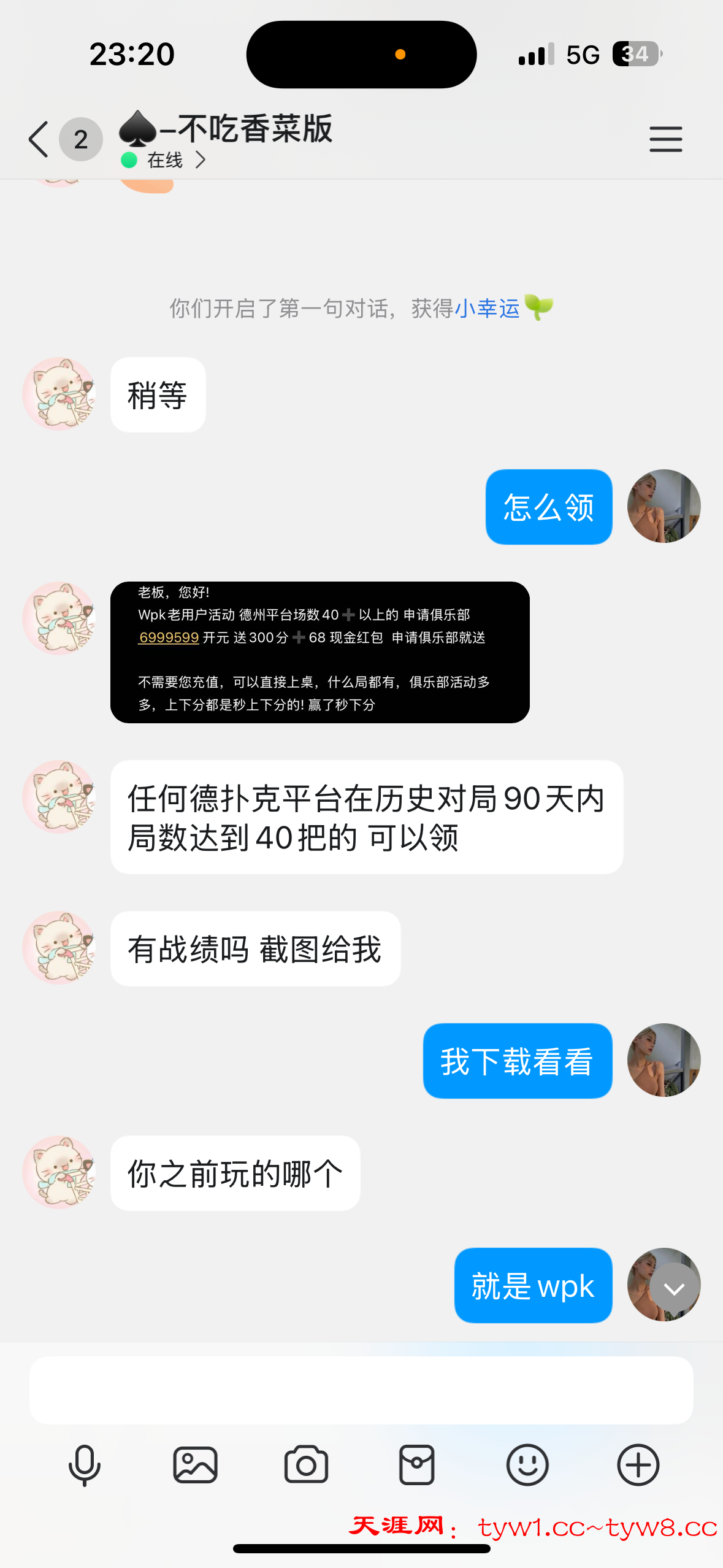Open the photo gallery picker

click(195, 1465)
